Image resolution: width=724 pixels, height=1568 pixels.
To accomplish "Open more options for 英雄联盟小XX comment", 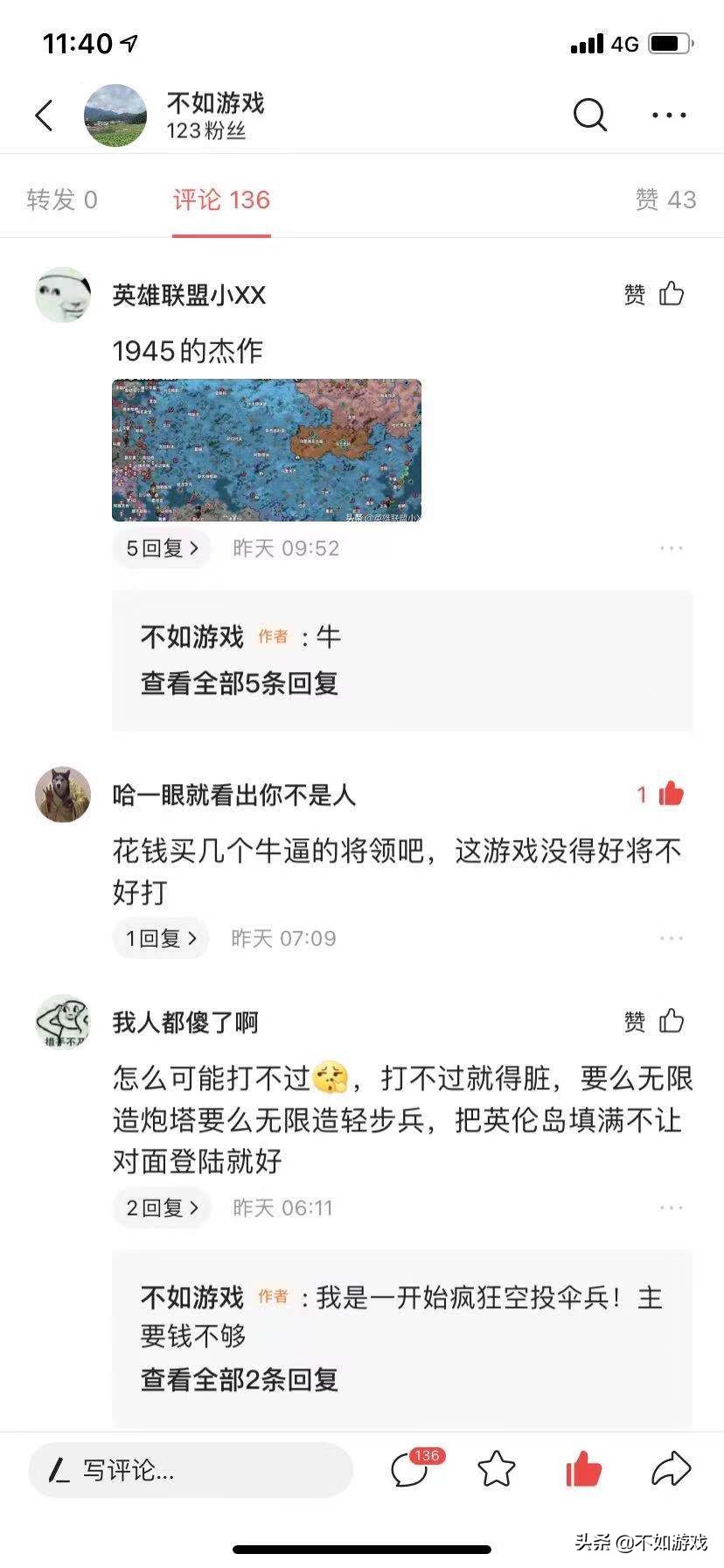I will click(x=671, y=549).
